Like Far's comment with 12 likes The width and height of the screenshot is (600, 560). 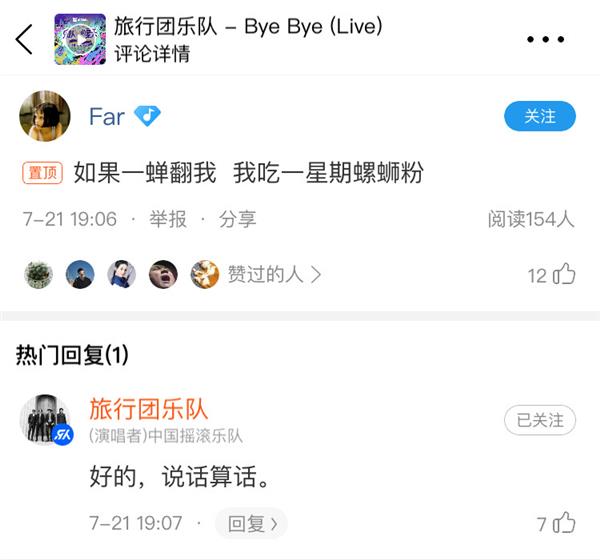click(564, 275)
